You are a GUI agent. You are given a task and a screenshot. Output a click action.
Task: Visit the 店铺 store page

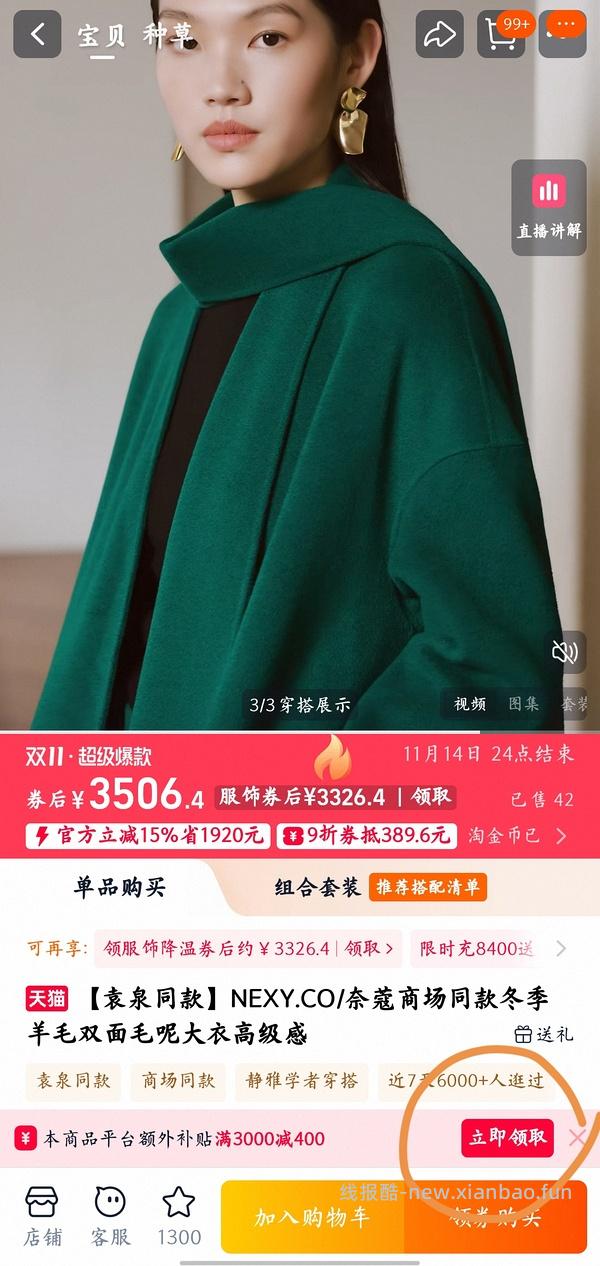pos(43,1215)
